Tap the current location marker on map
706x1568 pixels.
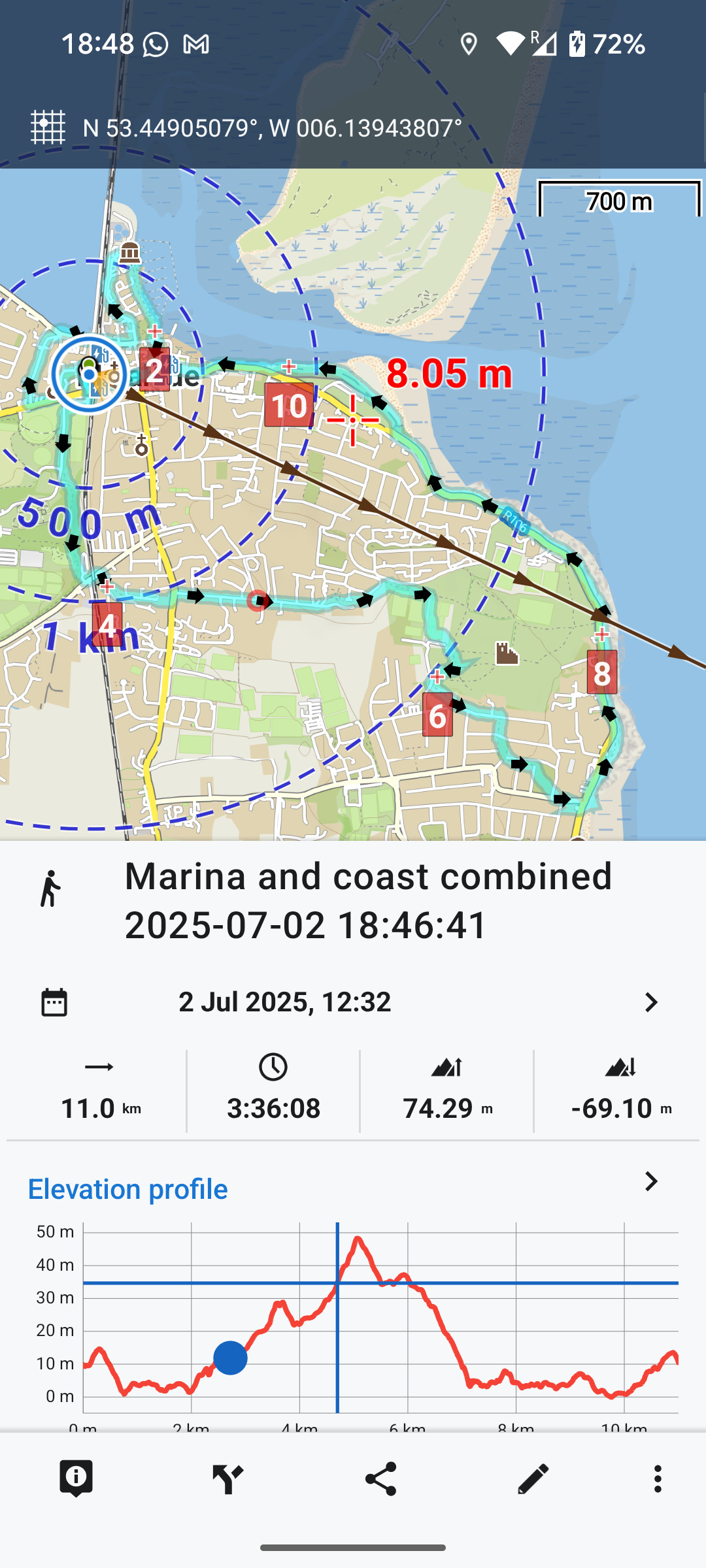click(90, 374)
